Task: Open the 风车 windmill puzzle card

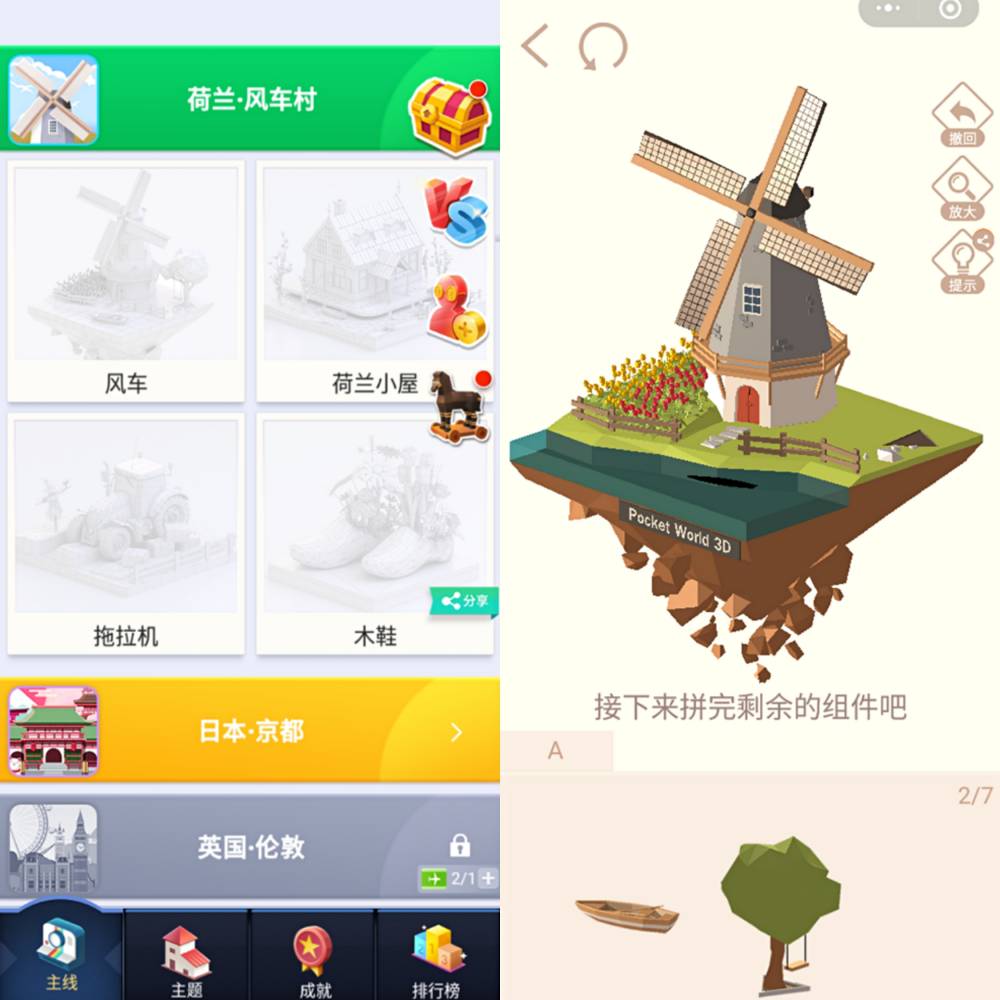Action: tap(126, 280)
